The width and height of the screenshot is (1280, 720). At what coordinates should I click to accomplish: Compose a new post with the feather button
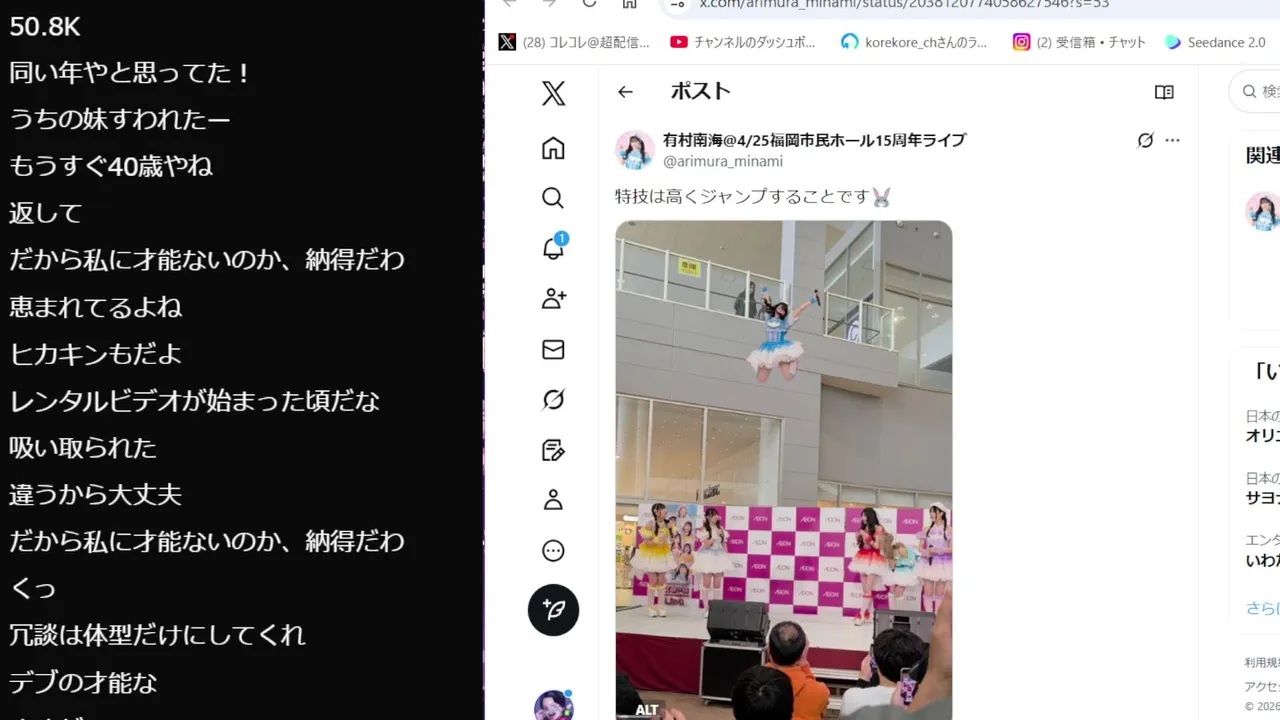point(553,610)
